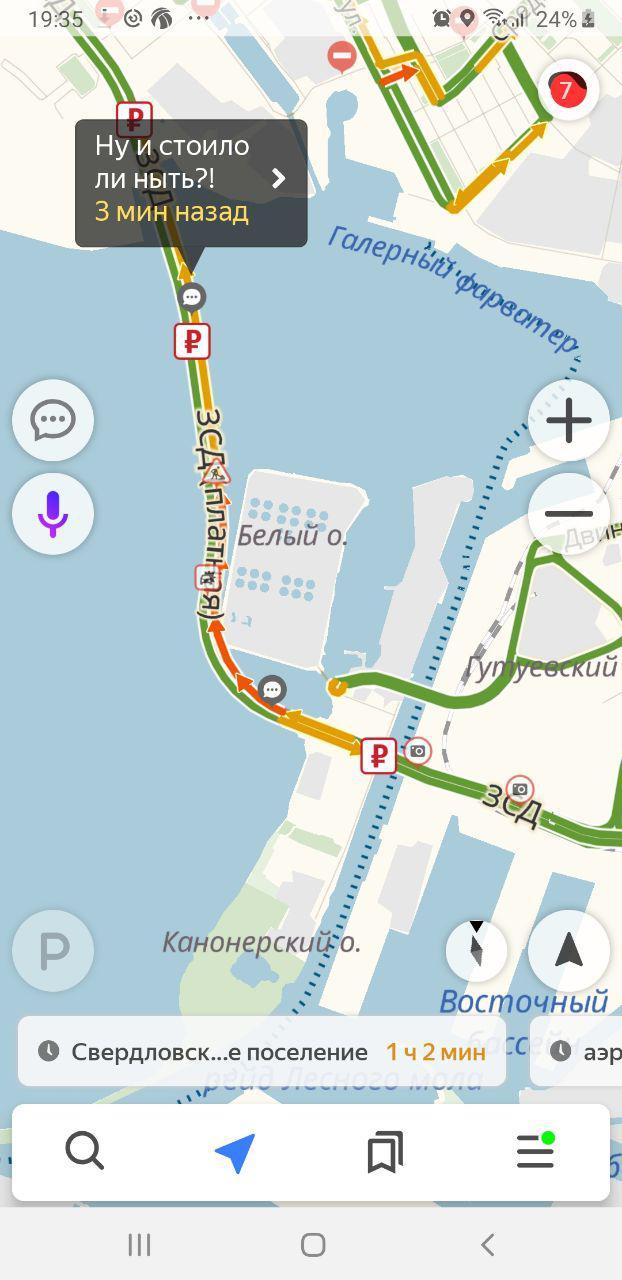The height and width of the screenshot is (1280, 622).
Task: Switch to the navigation arrow tab
Action: (236, 1152)
